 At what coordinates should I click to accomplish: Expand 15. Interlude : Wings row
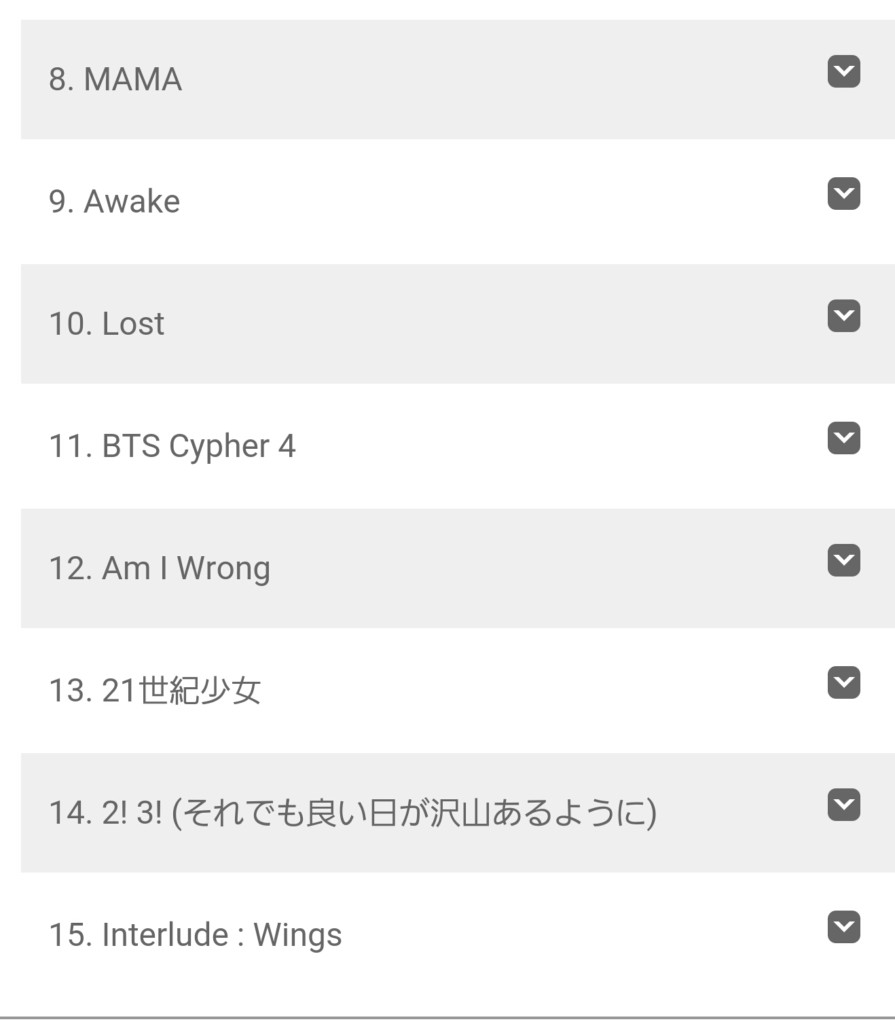pyautogui.click(x=844, y=928)
